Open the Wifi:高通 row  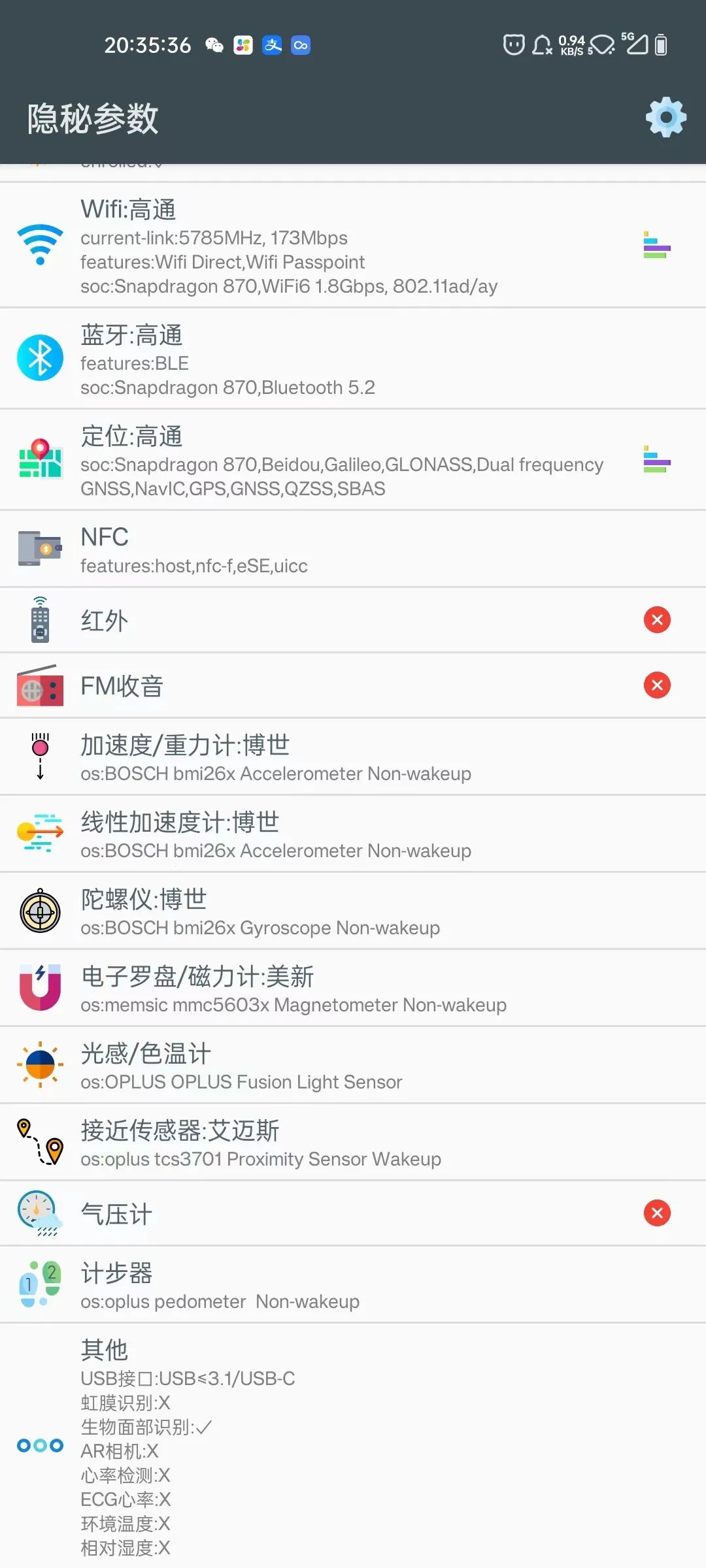coord(353,245)
